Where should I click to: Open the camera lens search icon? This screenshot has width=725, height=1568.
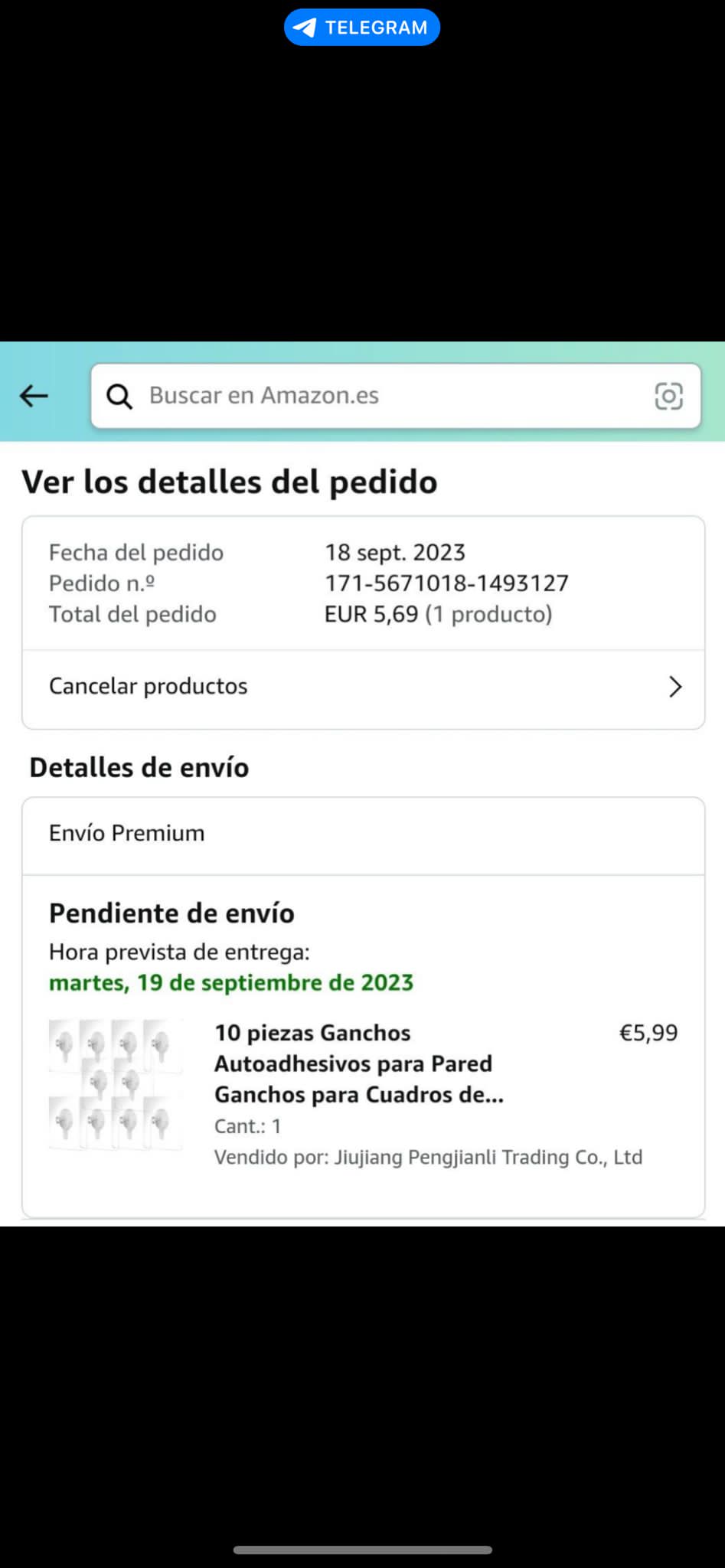668,396
